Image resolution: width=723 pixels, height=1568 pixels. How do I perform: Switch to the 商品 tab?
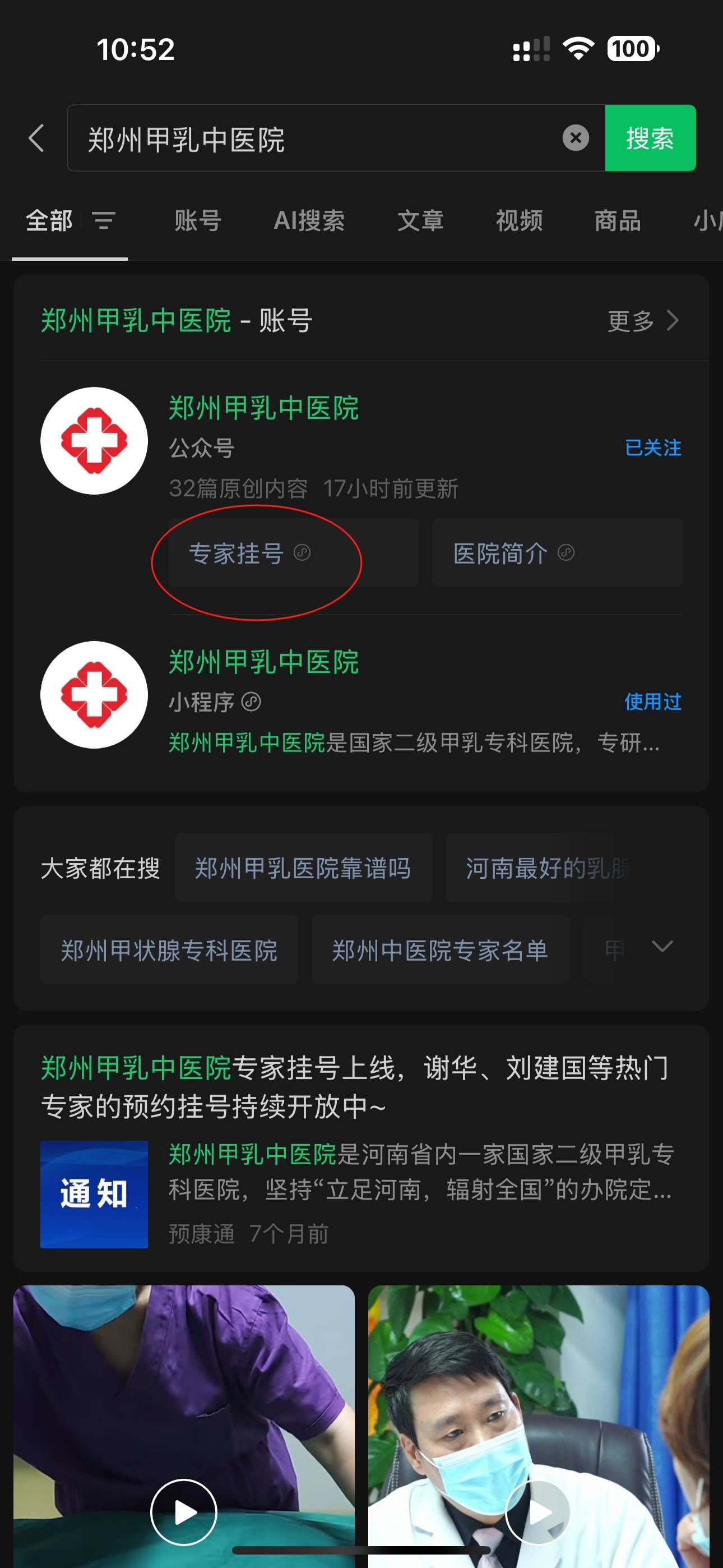pos(617,220)
